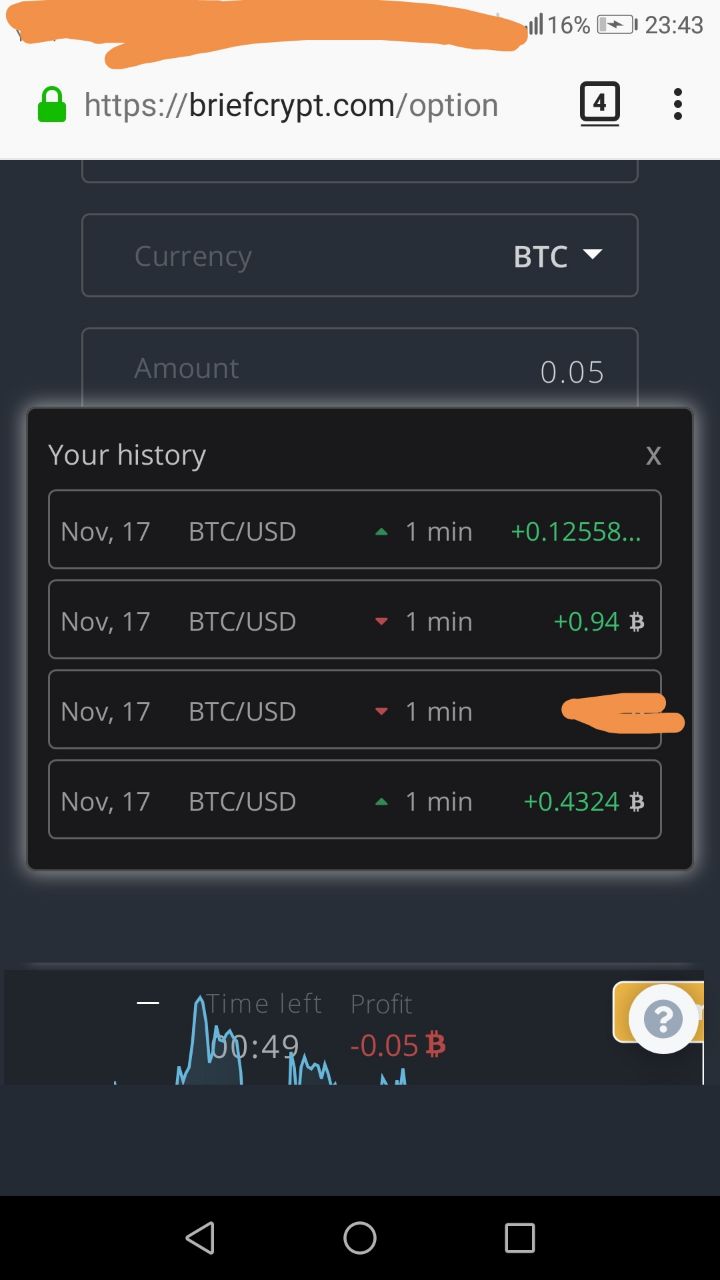Open the history entry with +0.4324 profit
This screenshot has width=720, height=1280.
pyautogui.click(x=355, y=800)
